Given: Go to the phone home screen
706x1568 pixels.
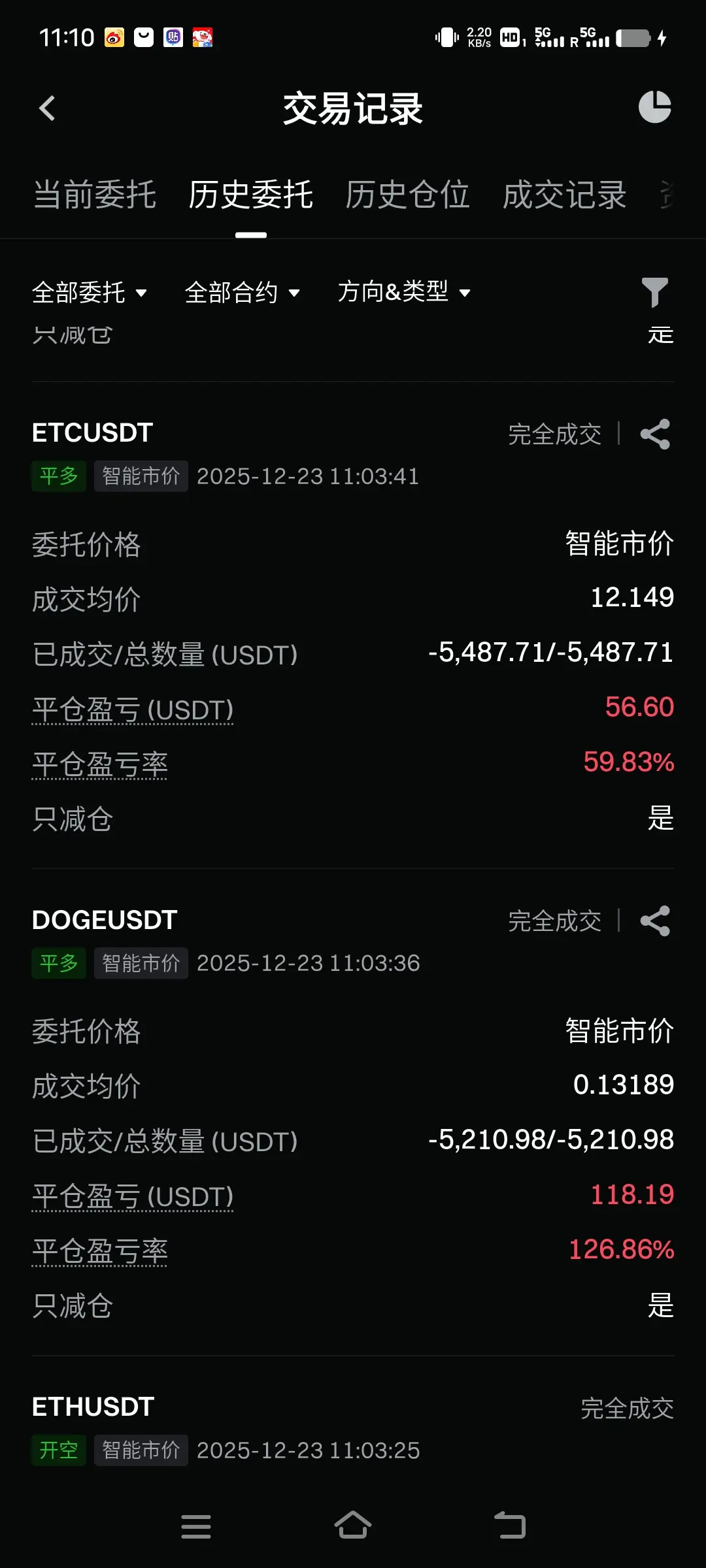Looking at the screenshot, I should pos(353,1526).
